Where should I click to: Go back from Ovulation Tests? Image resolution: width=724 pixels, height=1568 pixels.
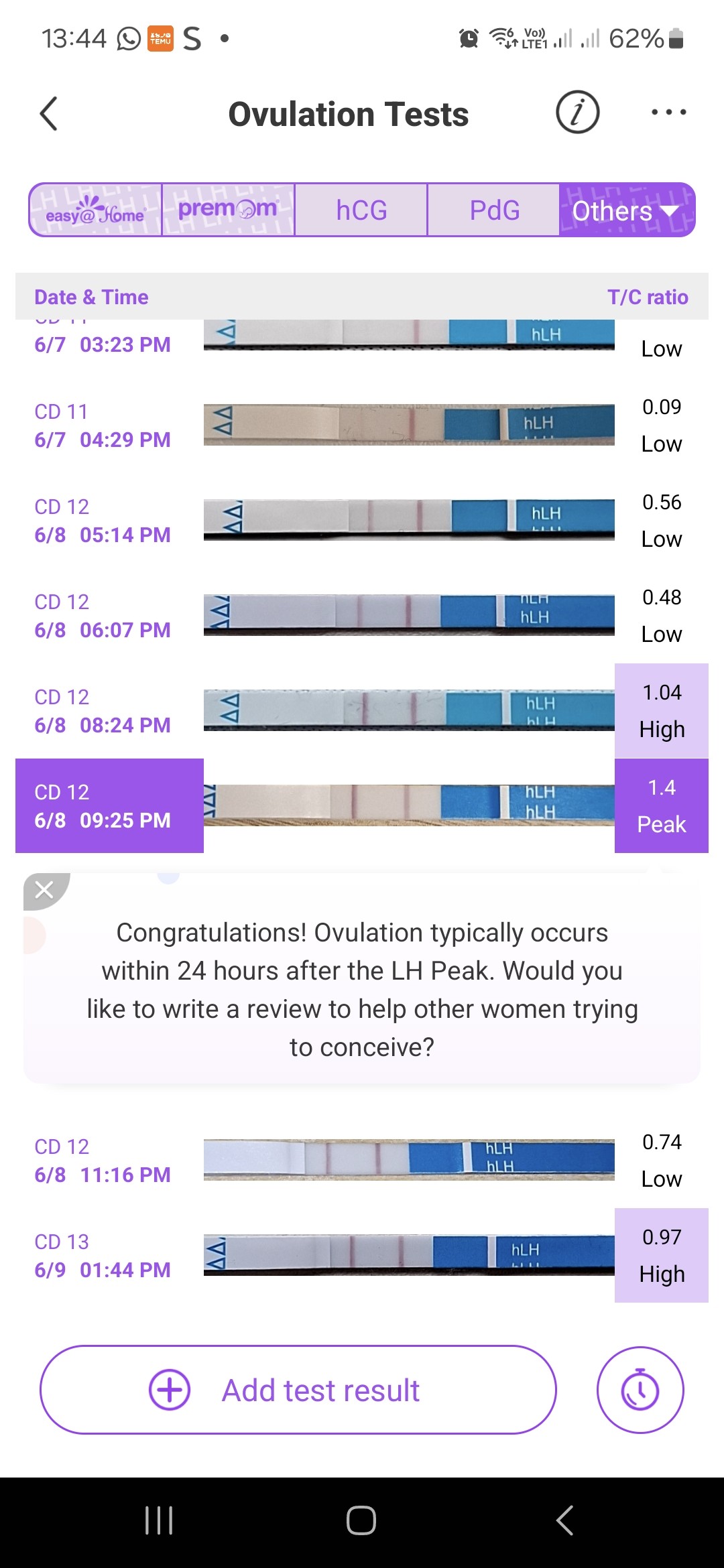49,113
